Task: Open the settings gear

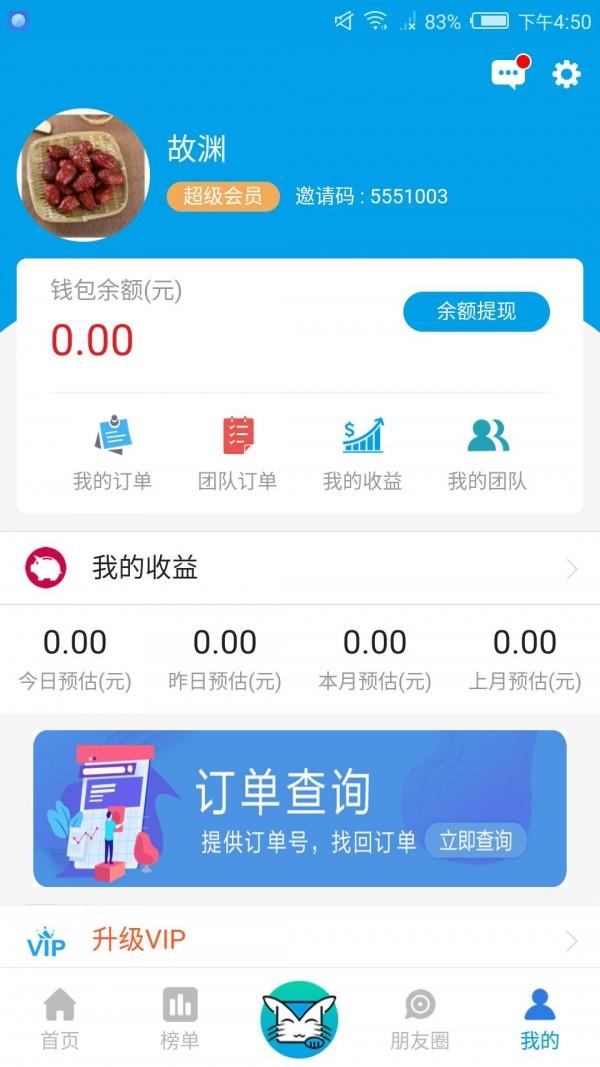Action: pos(566,73)
